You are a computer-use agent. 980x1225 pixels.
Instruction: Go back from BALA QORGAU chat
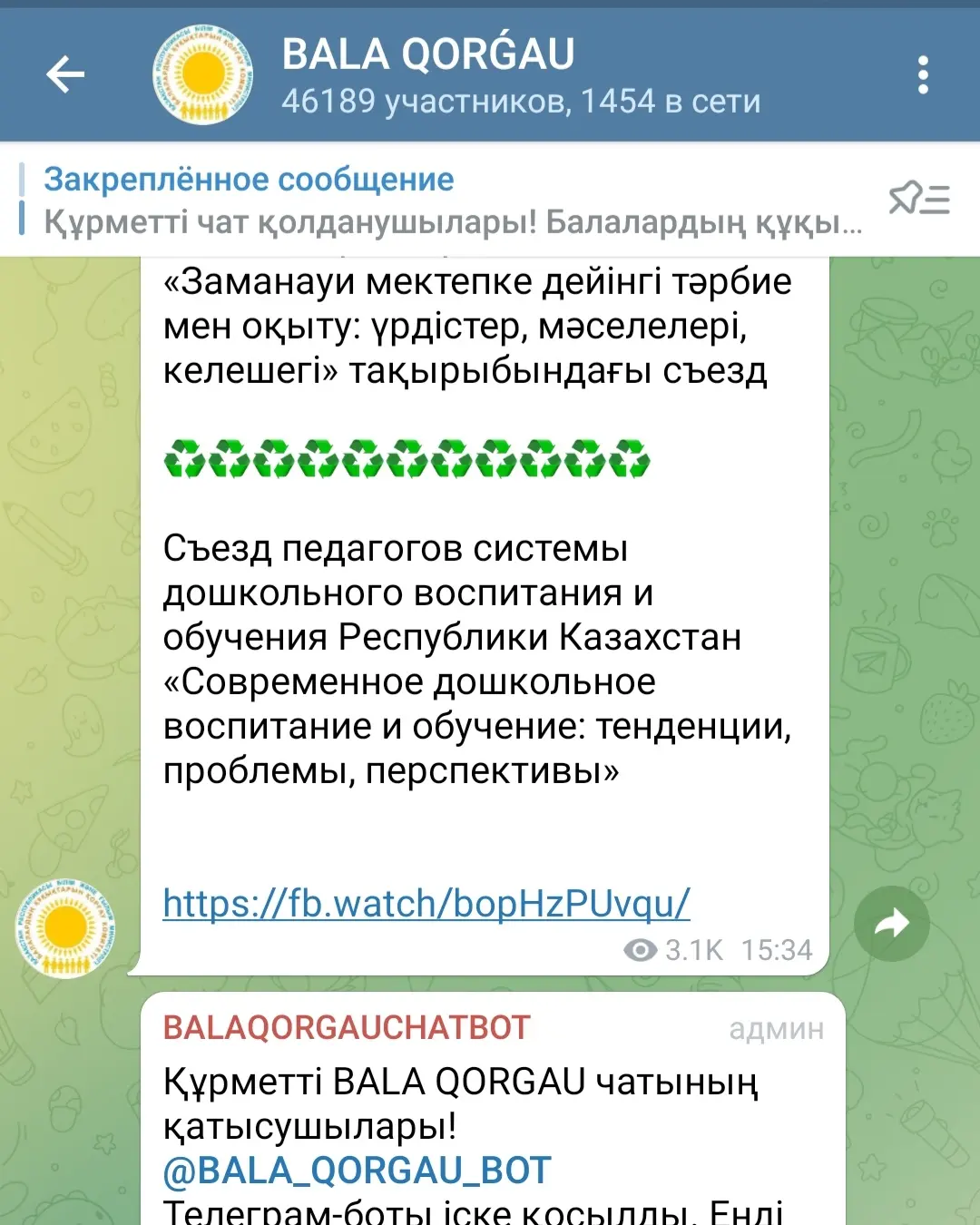coord(65,74)
